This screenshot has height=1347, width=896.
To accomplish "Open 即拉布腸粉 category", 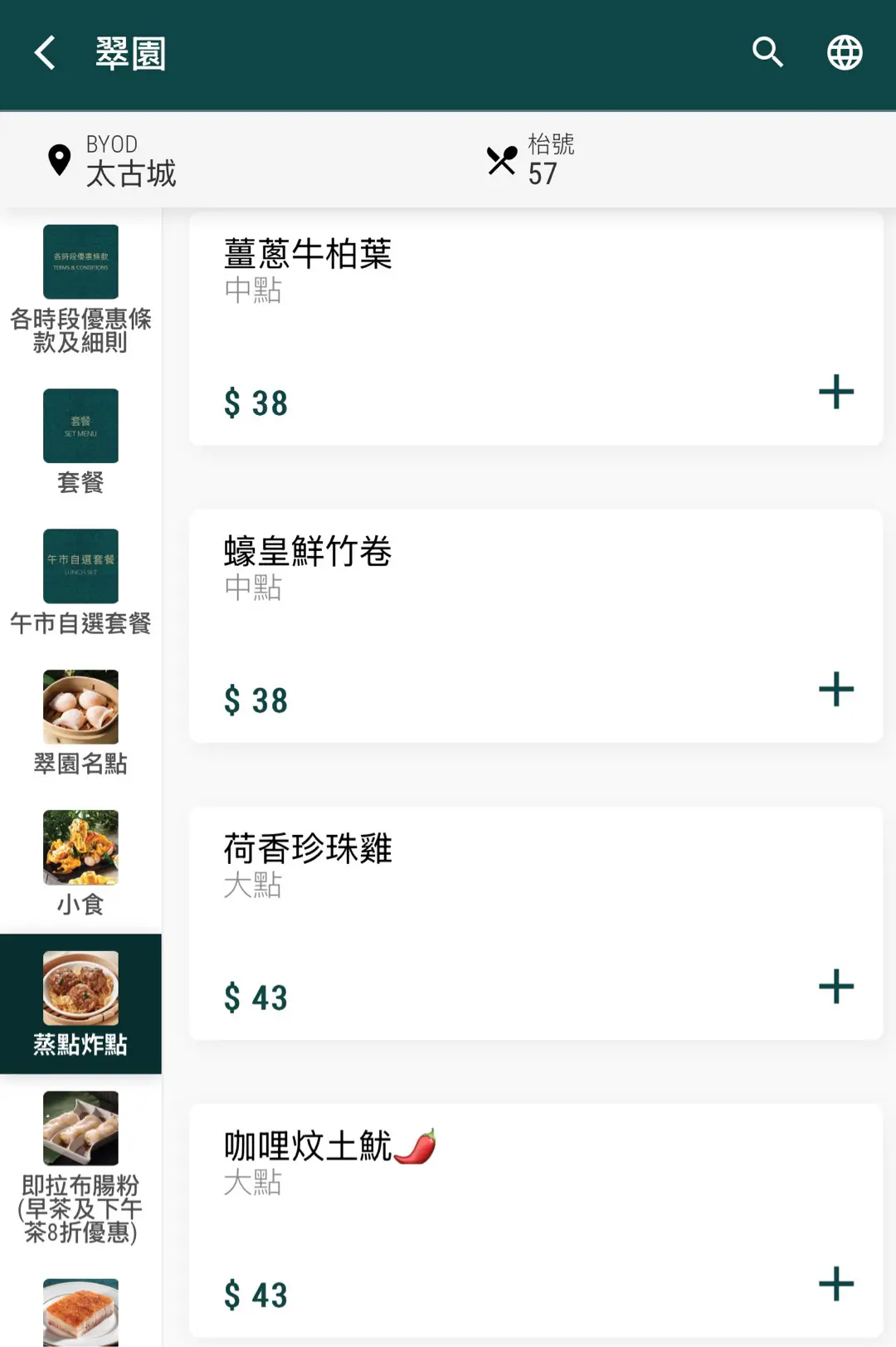I will point(80,1166).
